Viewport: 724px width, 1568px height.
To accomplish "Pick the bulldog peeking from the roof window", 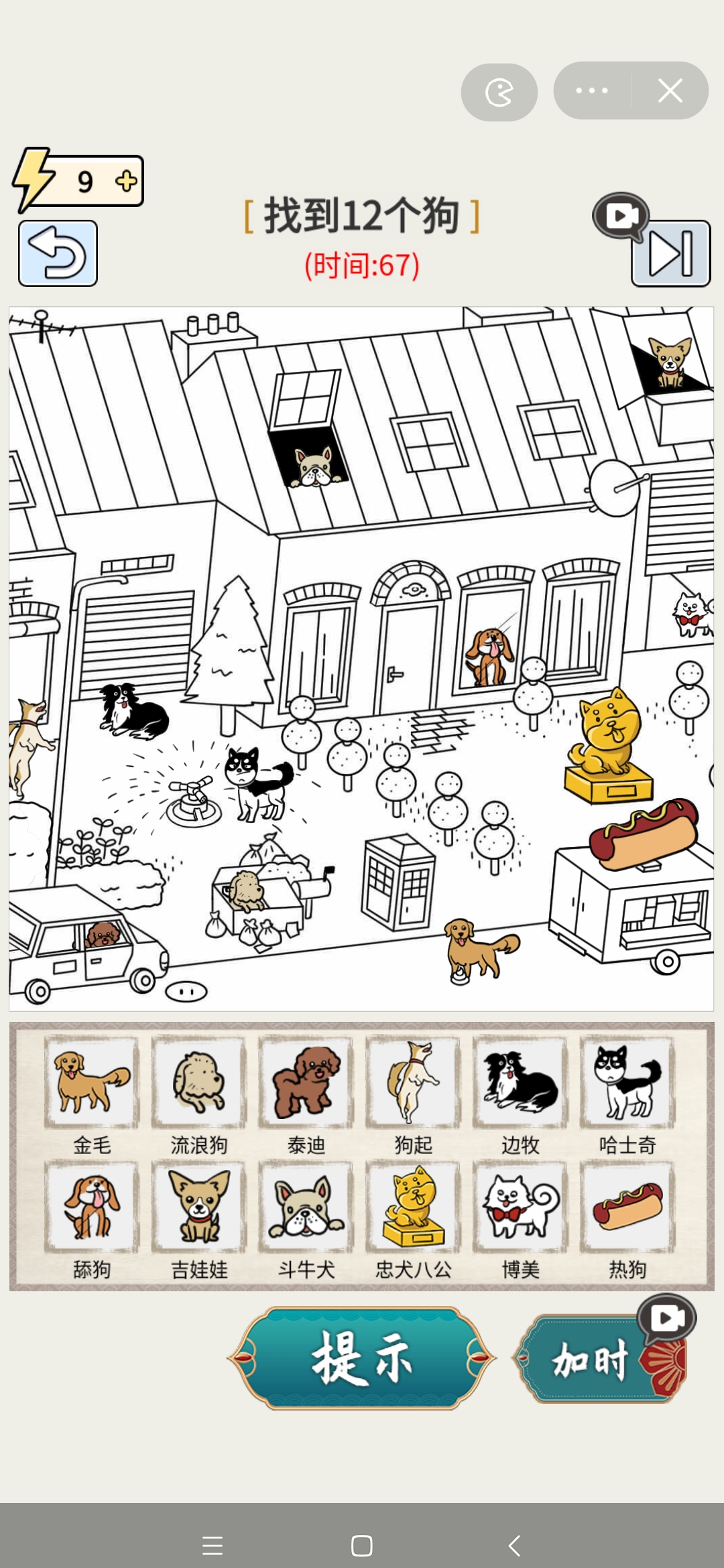I will point(315,465).
